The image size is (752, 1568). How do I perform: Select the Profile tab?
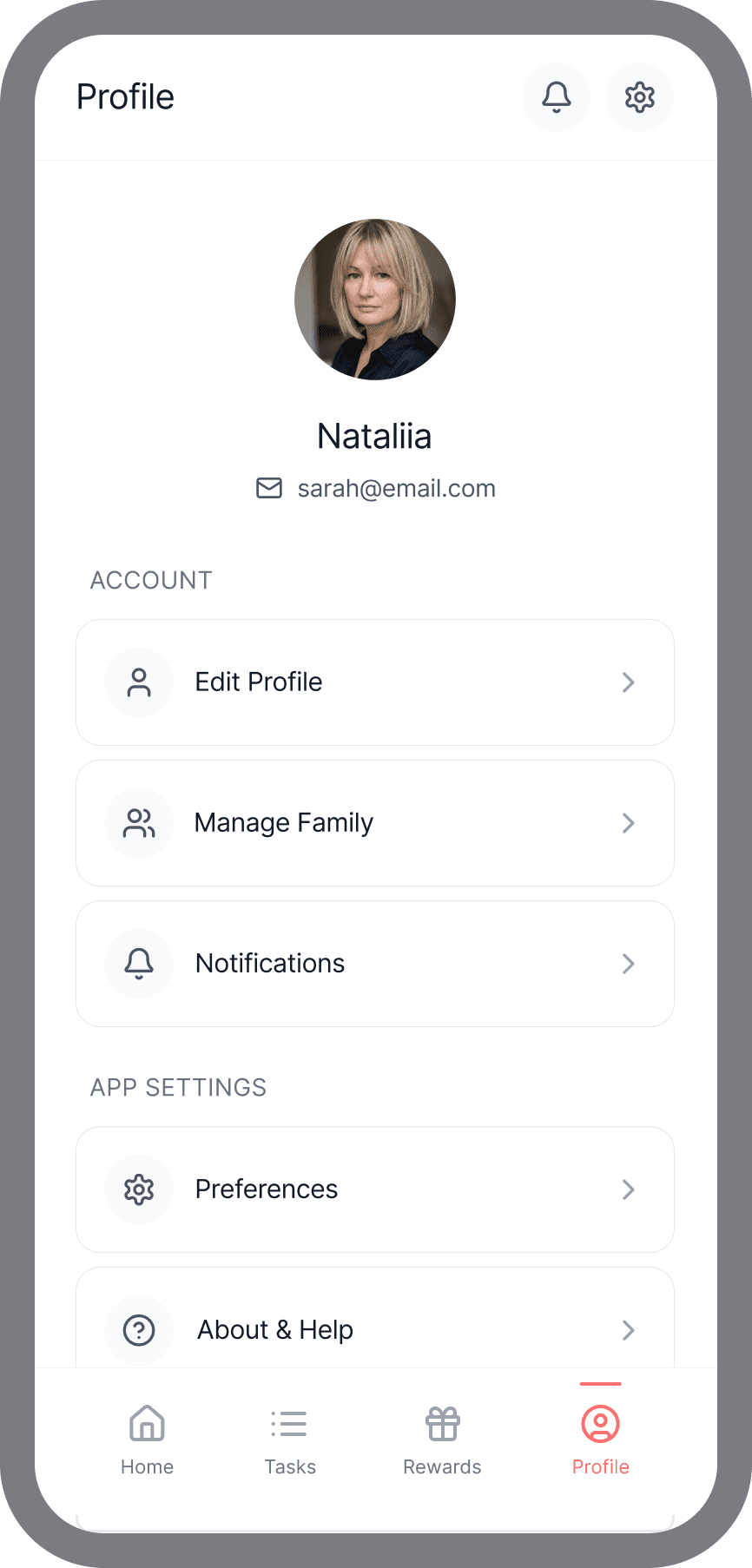(x=600, y=1440)
